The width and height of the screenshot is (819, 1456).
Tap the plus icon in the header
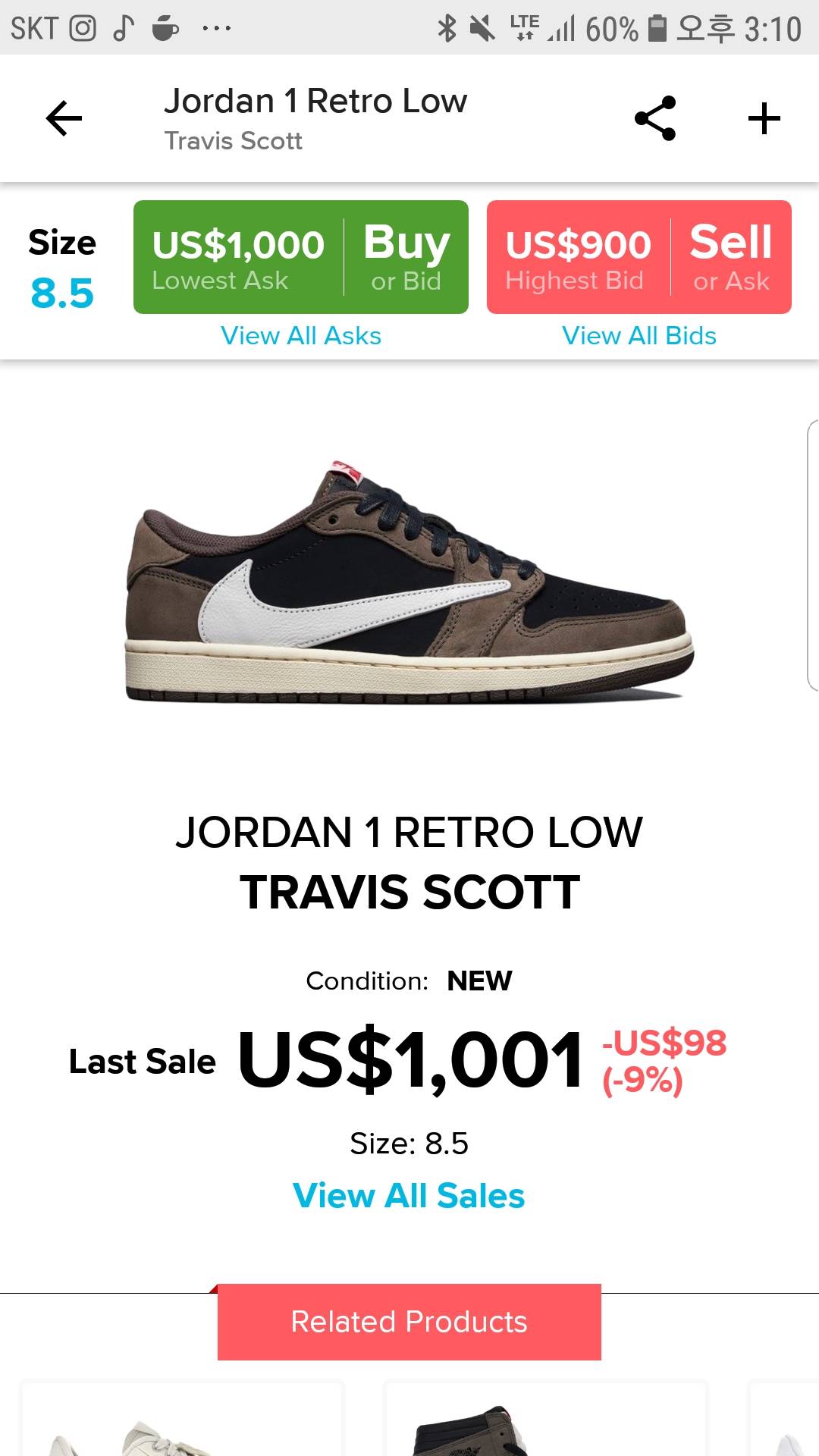point(764,119)
